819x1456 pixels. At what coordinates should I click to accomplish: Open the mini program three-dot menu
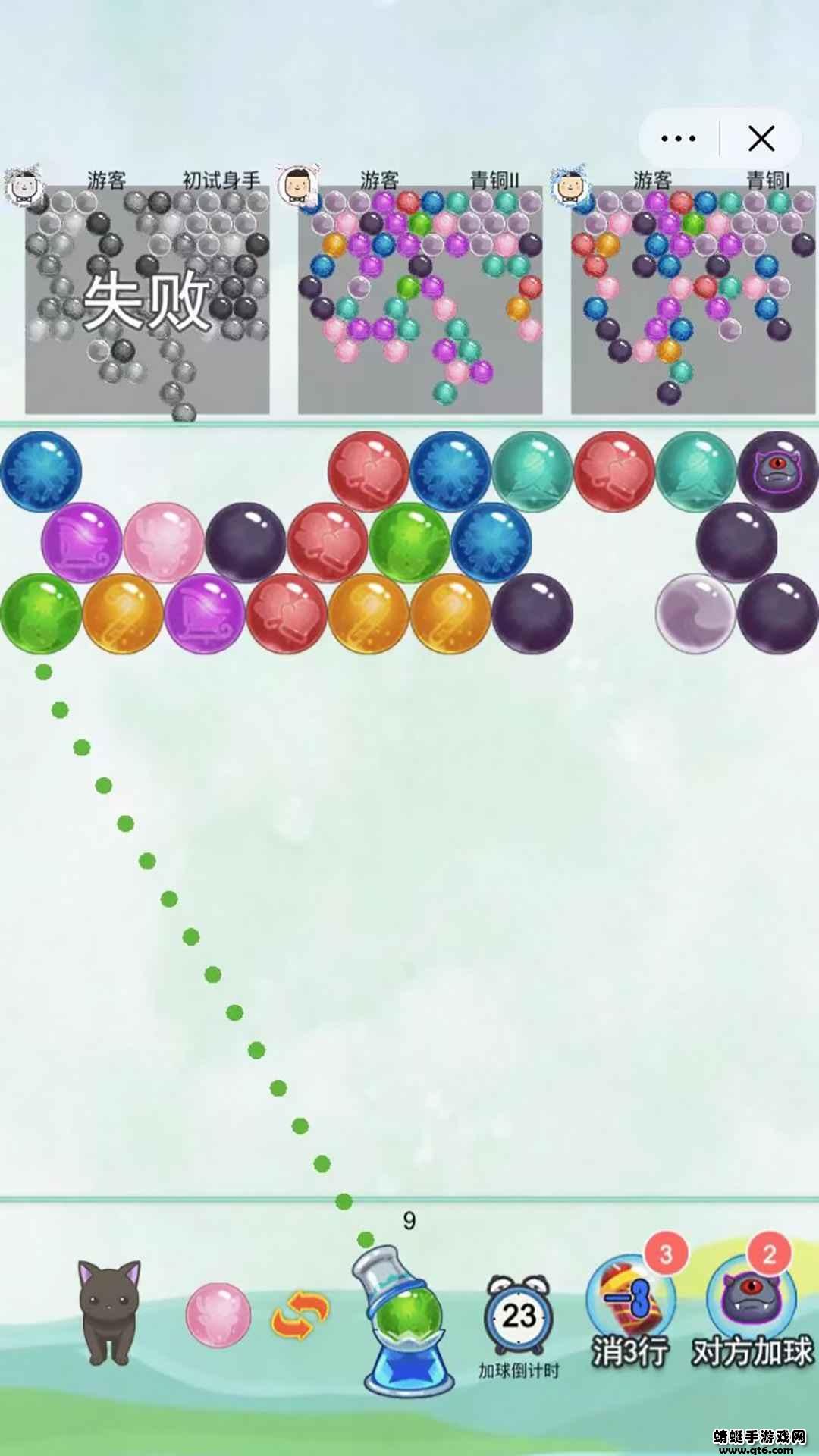(679, 139)
